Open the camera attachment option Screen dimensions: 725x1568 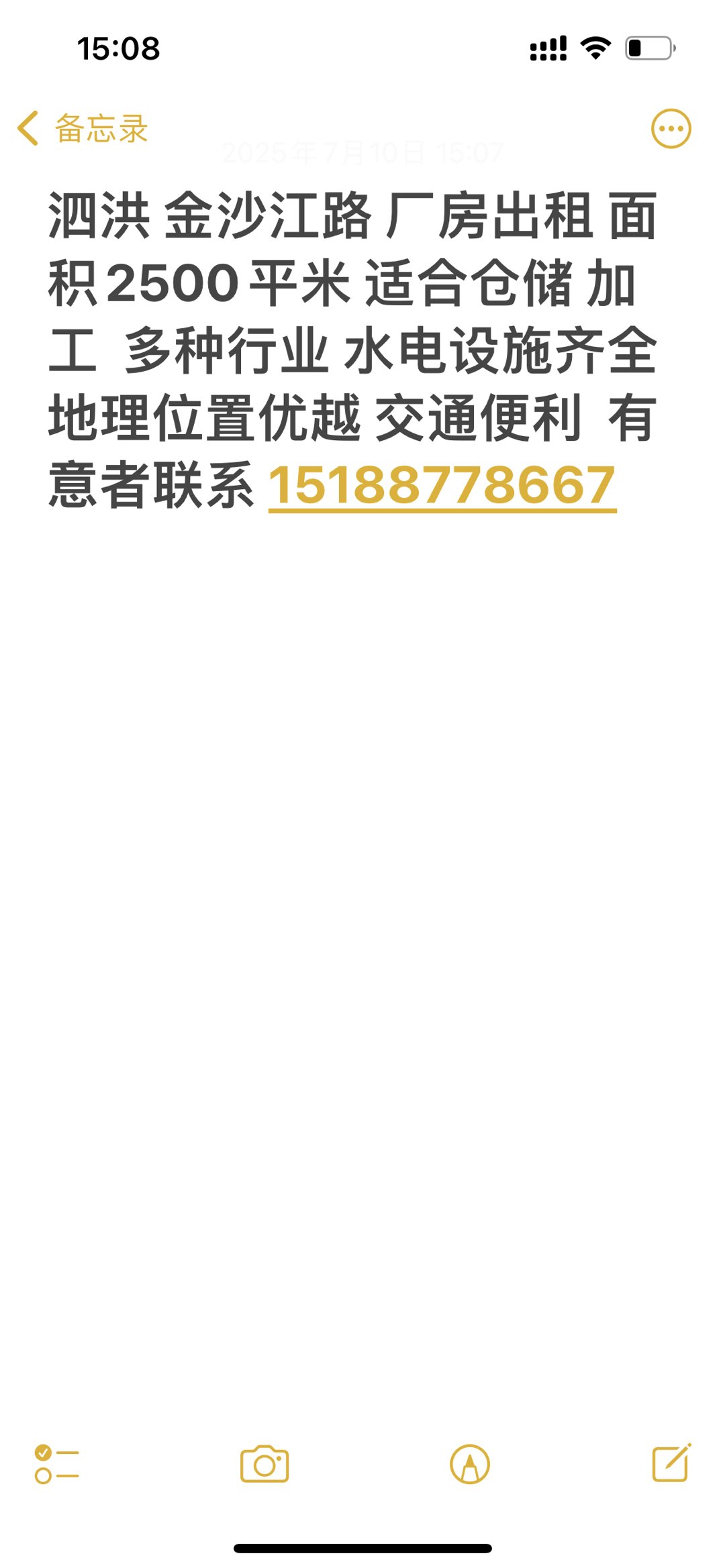coord(264,1464)
